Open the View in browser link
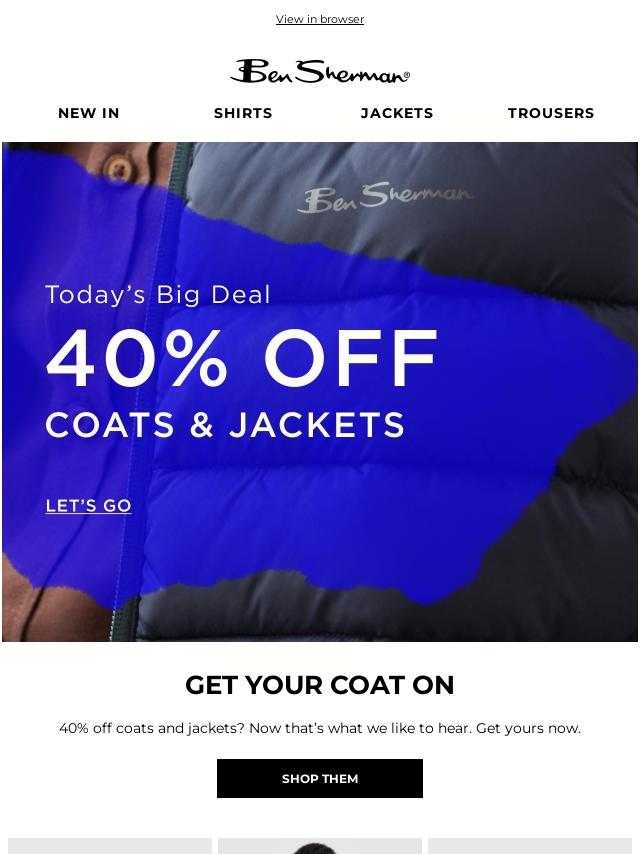640x854 pixels. (x=320, y=19)
